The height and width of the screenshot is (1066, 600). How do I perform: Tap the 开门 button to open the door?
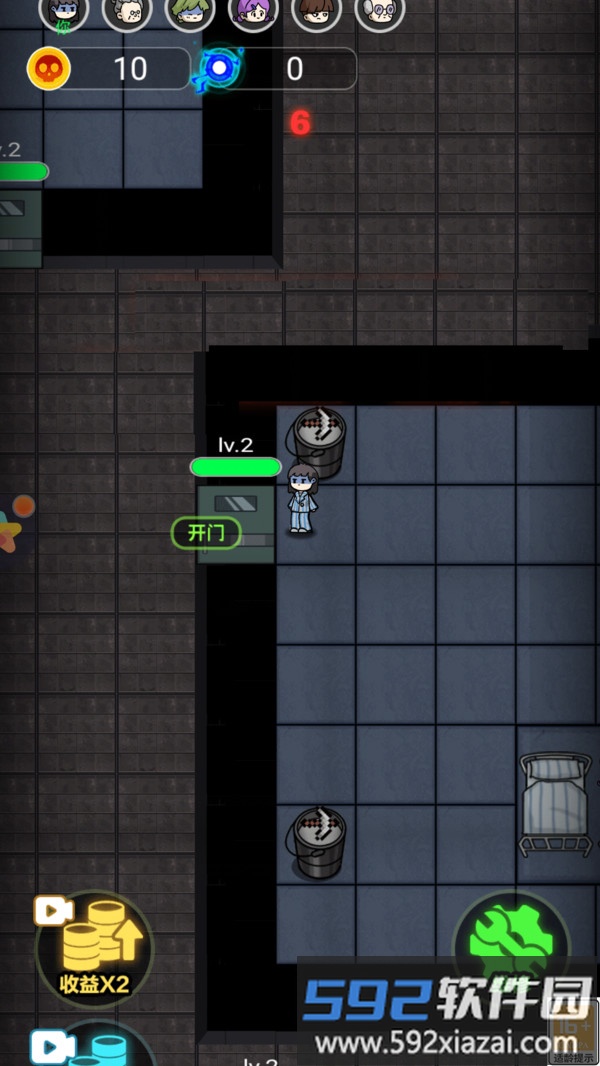[x=206, y=532]
